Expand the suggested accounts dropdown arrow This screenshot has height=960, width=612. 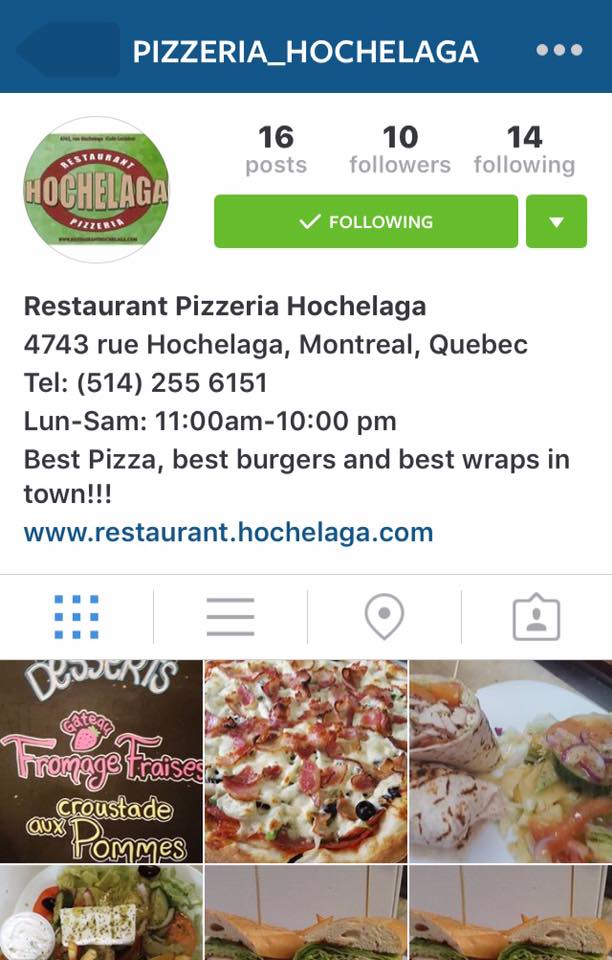[x=556, y=221]
